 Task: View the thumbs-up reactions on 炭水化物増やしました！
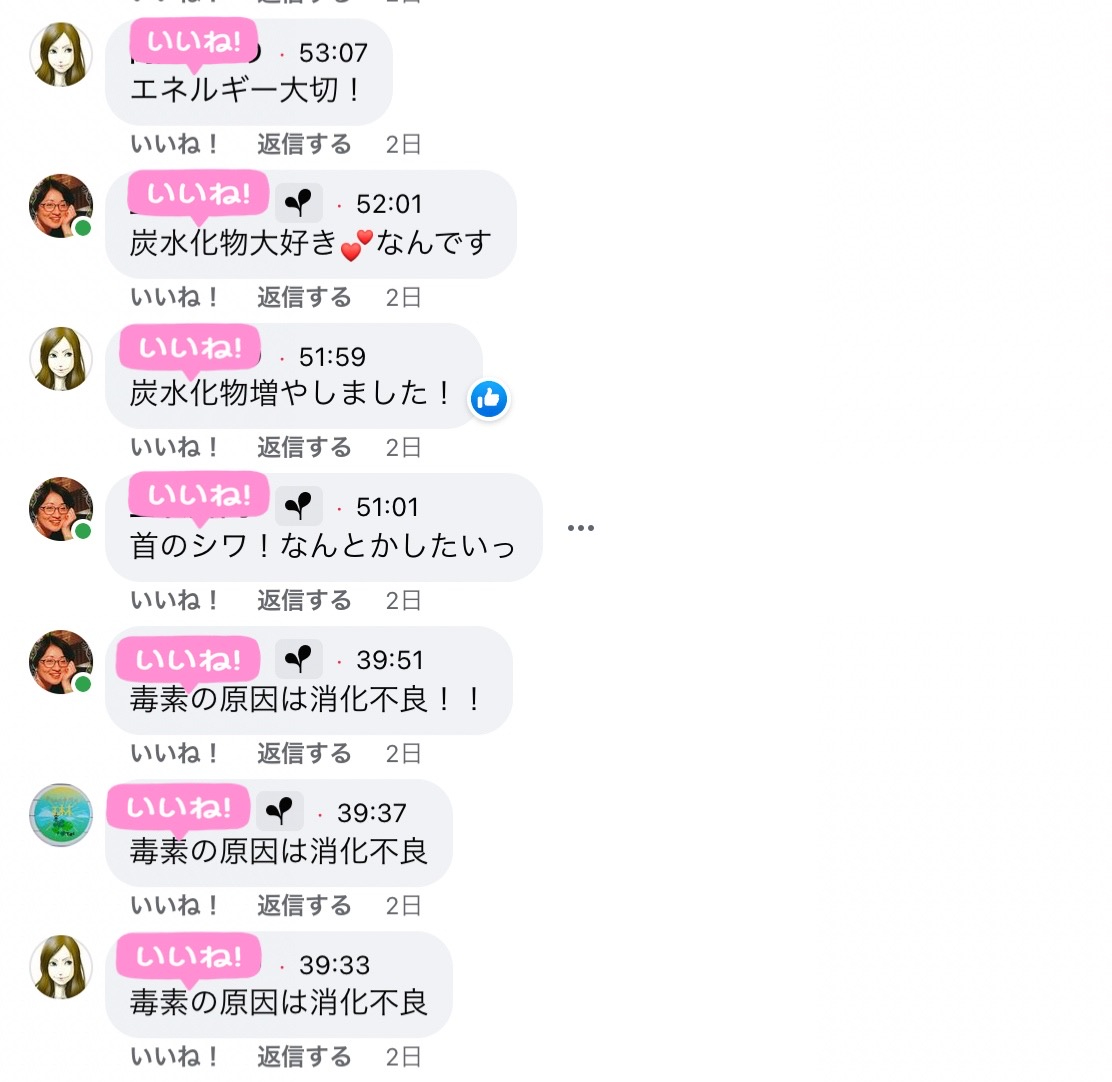(x=489, y=399)
